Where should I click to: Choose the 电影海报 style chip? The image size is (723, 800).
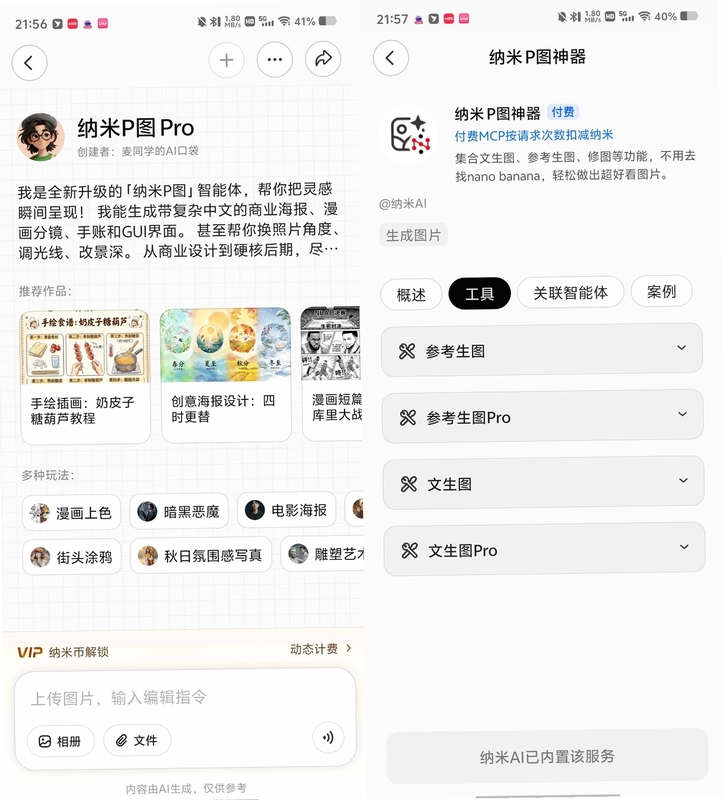click(286, 510)
